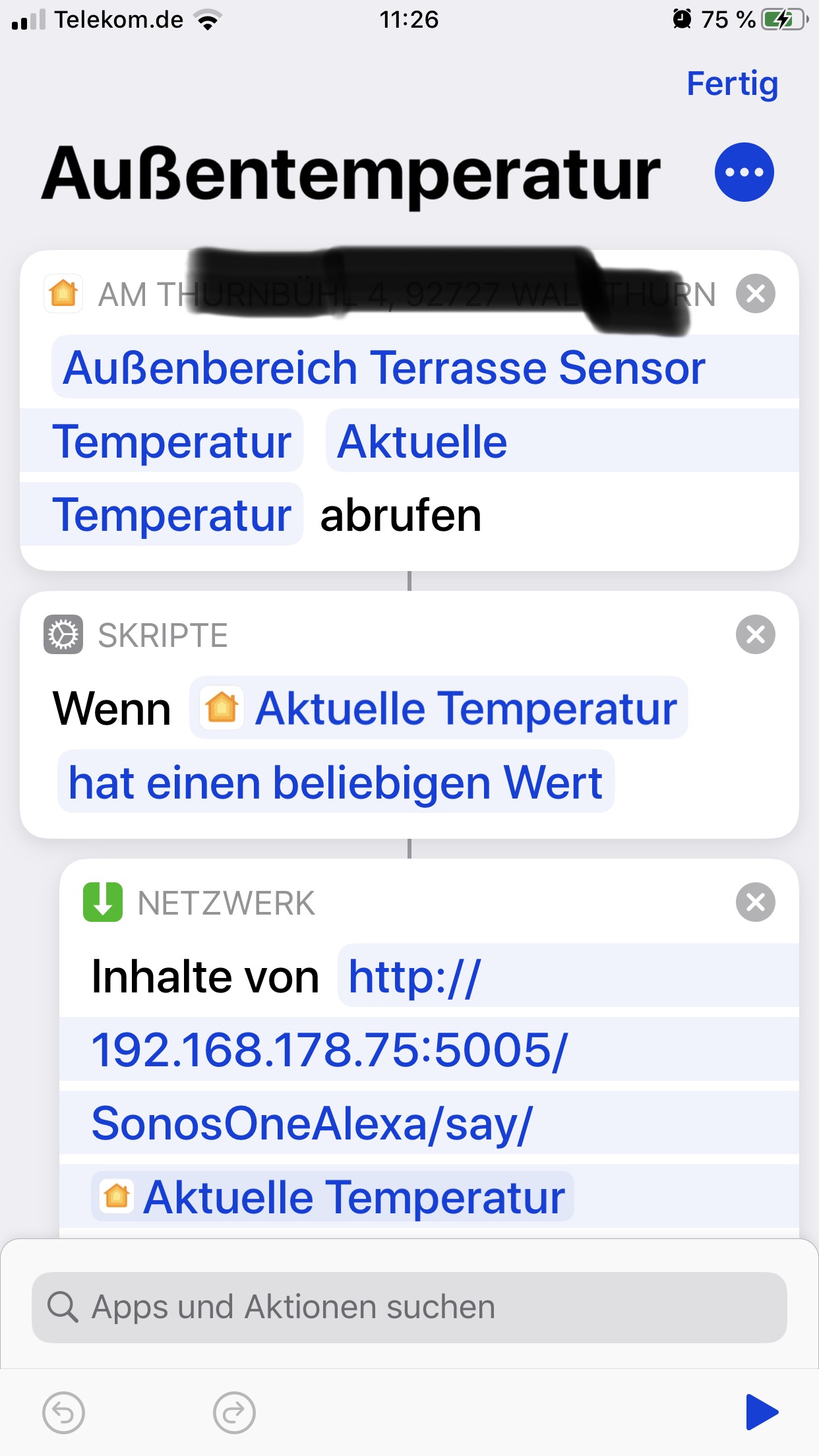Redo the last change
This screenshot has width=819, height=1456.
234,1412
